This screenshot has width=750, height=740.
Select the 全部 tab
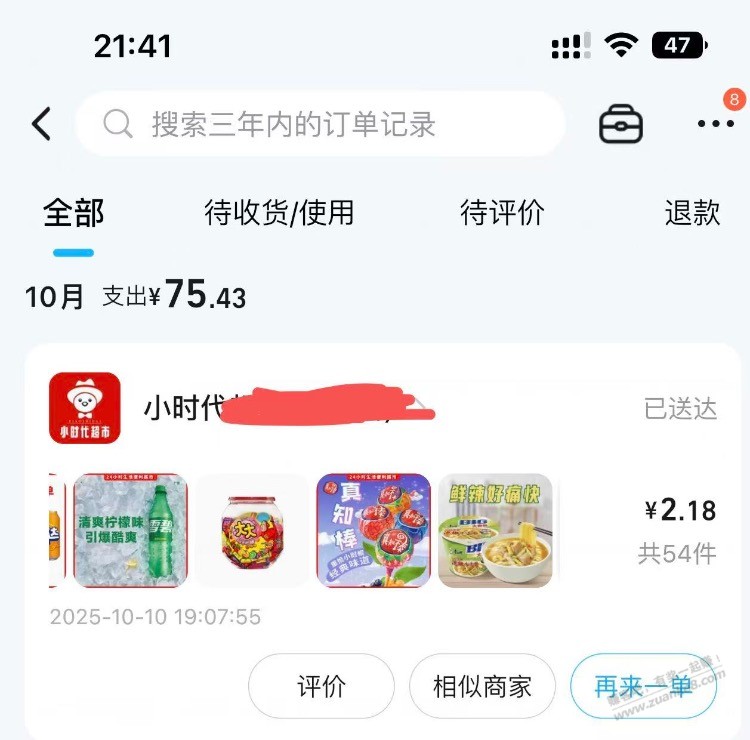[x=73, y=212]
